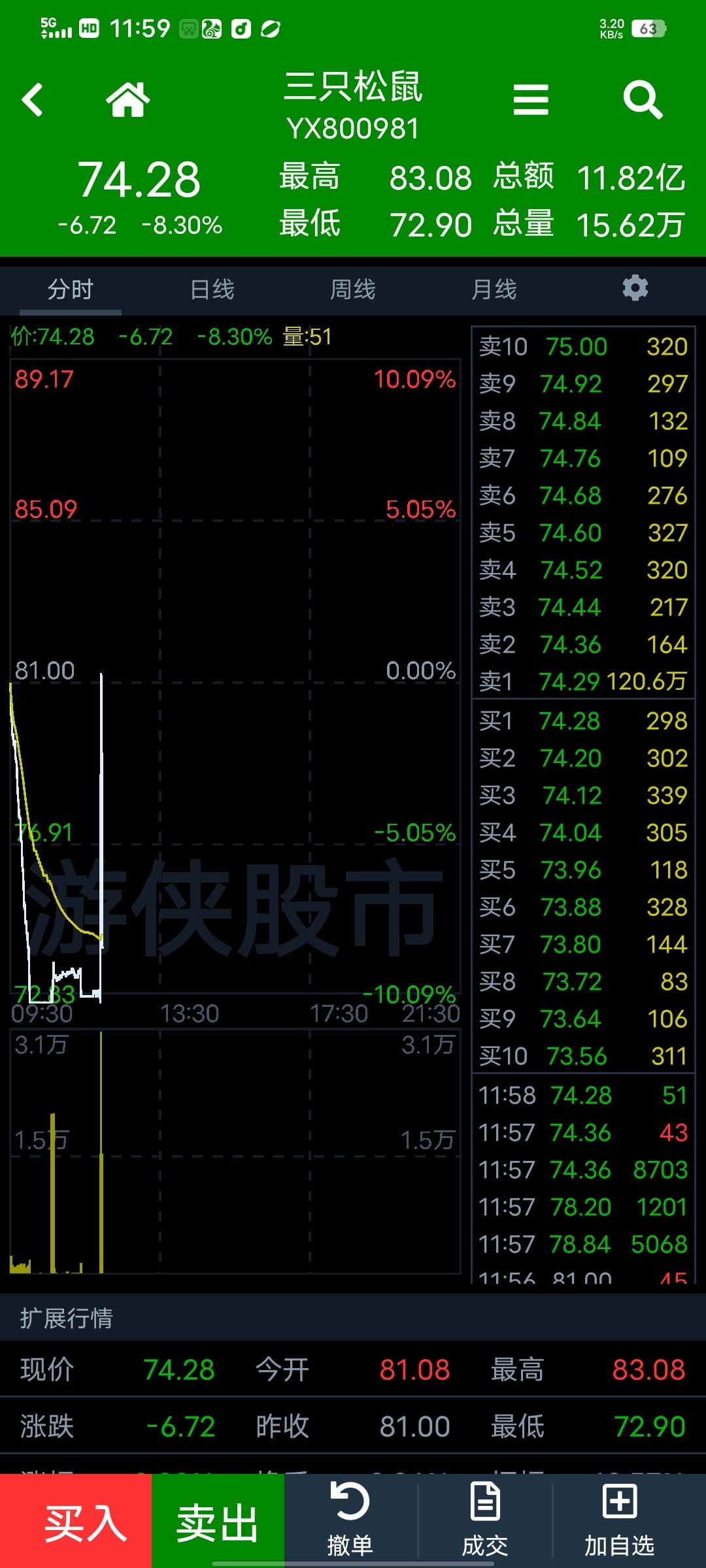Screen dimensions: 706x1568
Task: Open the 成交 trades page
Action: coord(485,1521)
